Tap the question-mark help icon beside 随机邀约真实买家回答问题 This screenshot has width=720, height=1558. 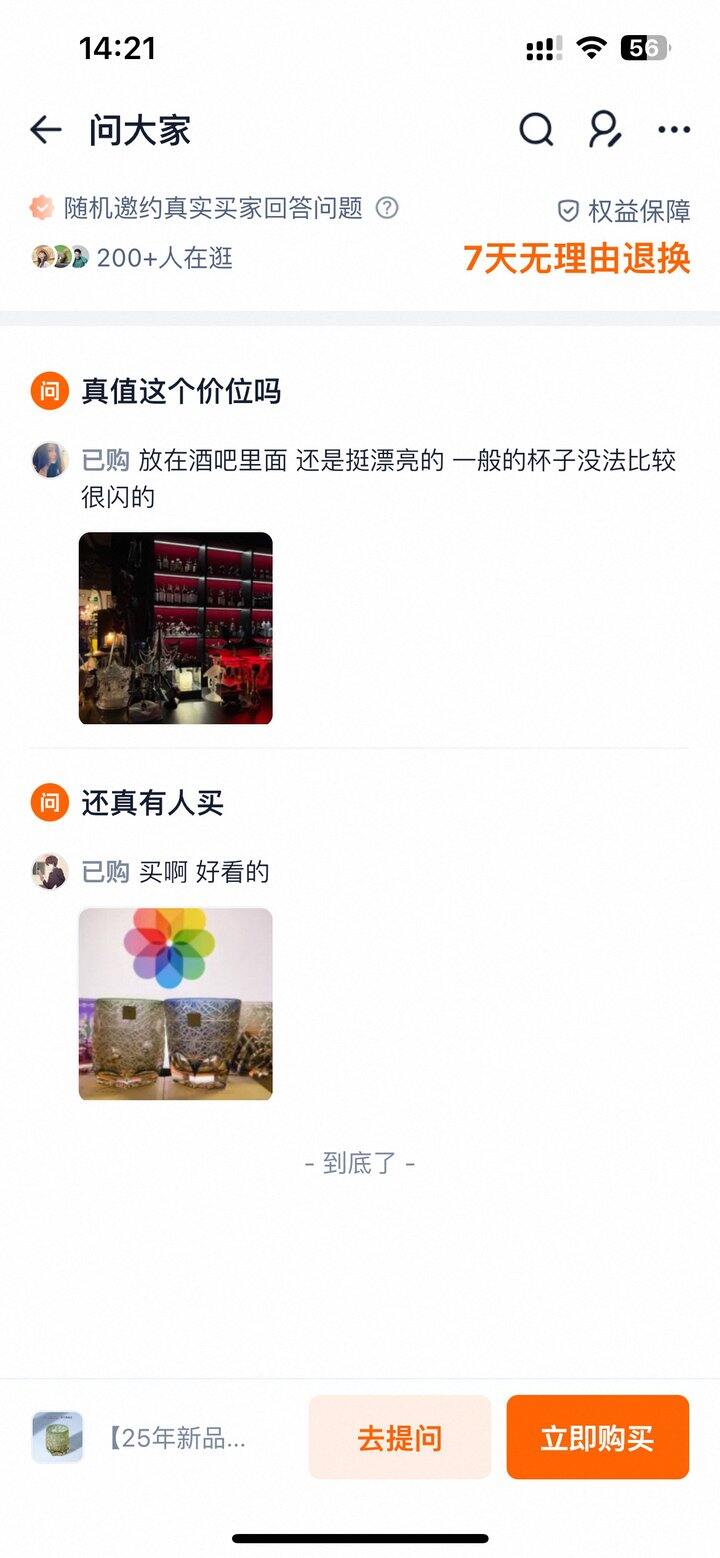tap(387, 208)
